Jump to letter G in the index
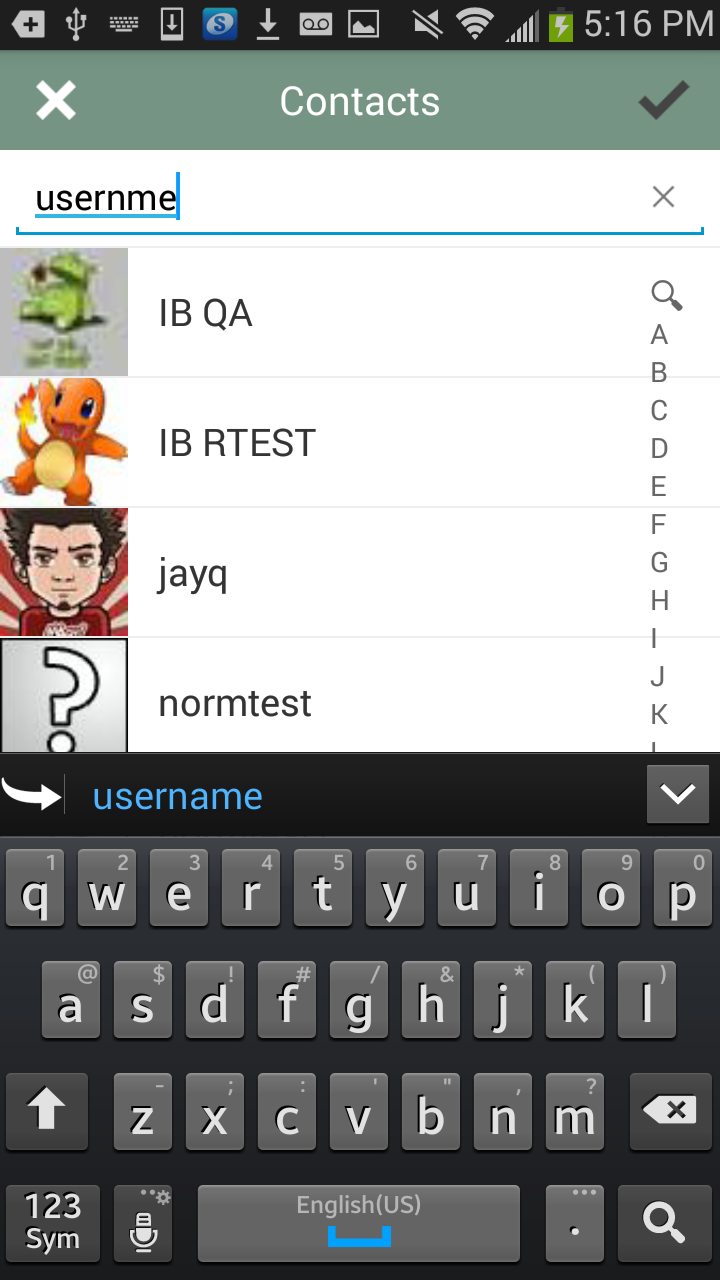This screenshot has width=720, height=1280. click(x=659, y=563)
